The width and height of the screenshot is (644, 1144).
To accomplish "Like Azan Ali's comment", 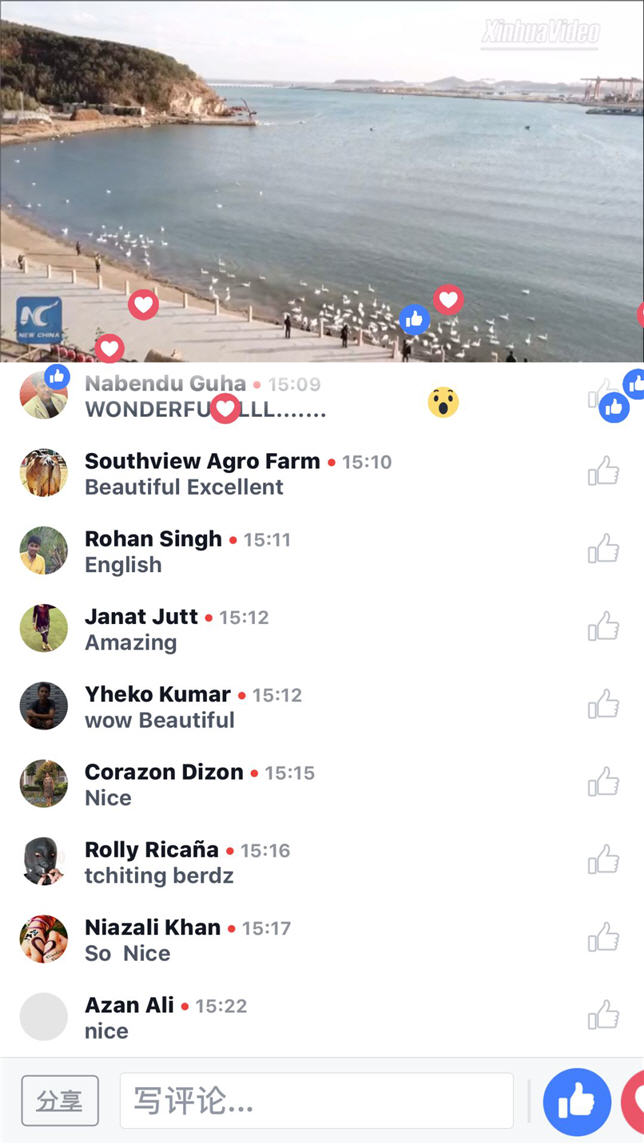I will click(x=603, y=1015).
